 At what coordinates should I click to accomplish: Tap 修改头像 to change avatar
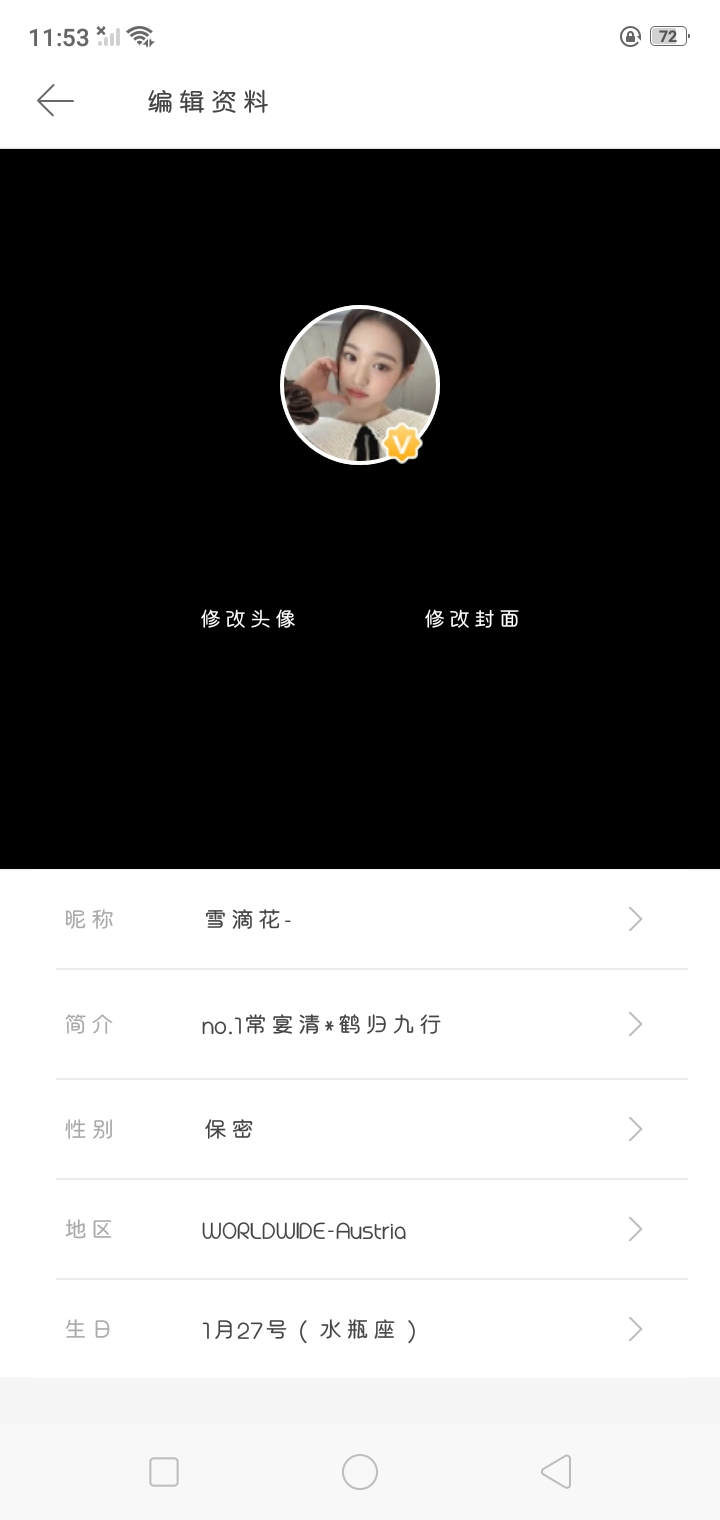pos(248,619)
